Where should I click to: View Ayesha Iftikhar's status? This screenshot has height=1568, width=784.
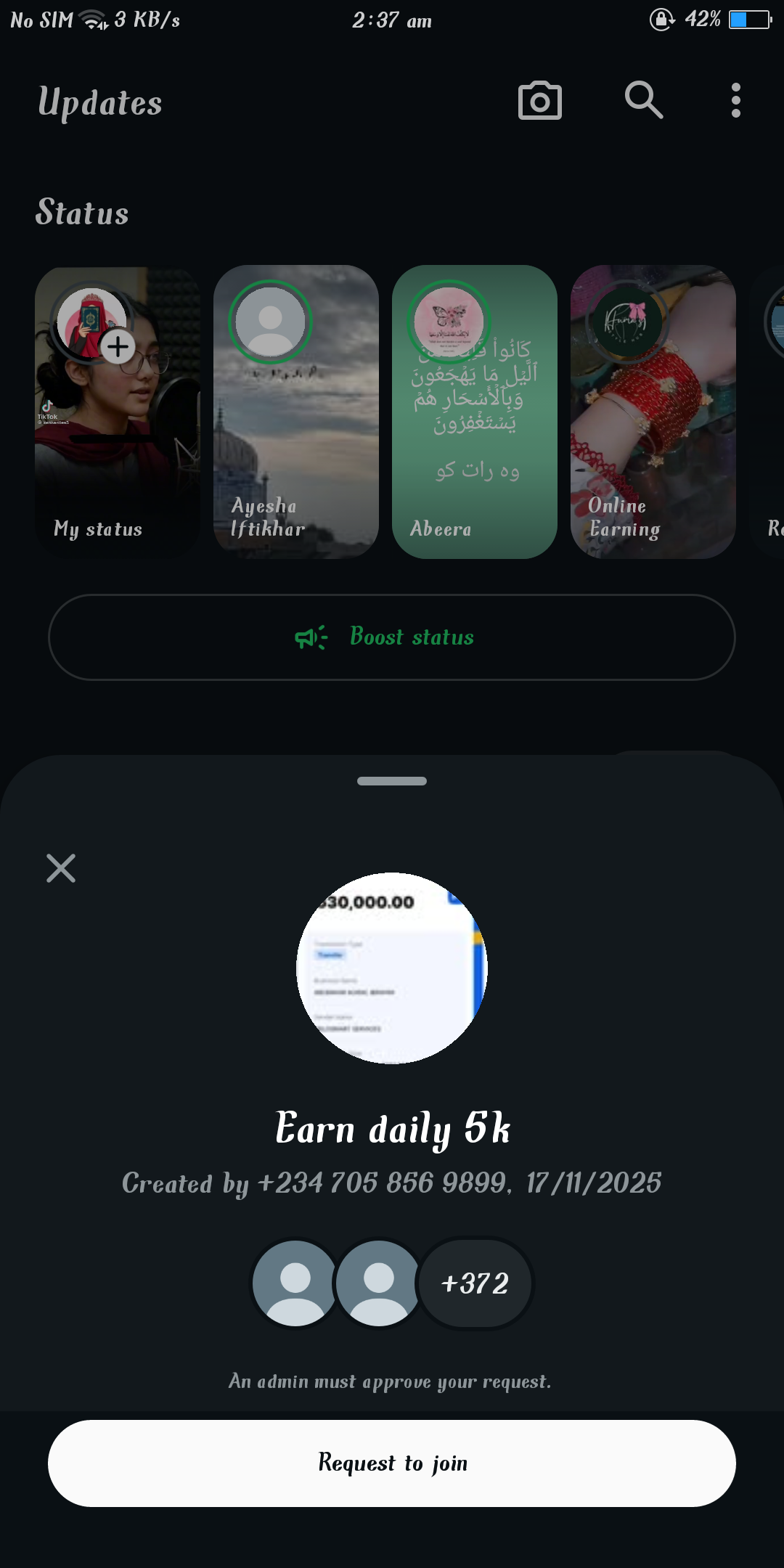point(295,412)
